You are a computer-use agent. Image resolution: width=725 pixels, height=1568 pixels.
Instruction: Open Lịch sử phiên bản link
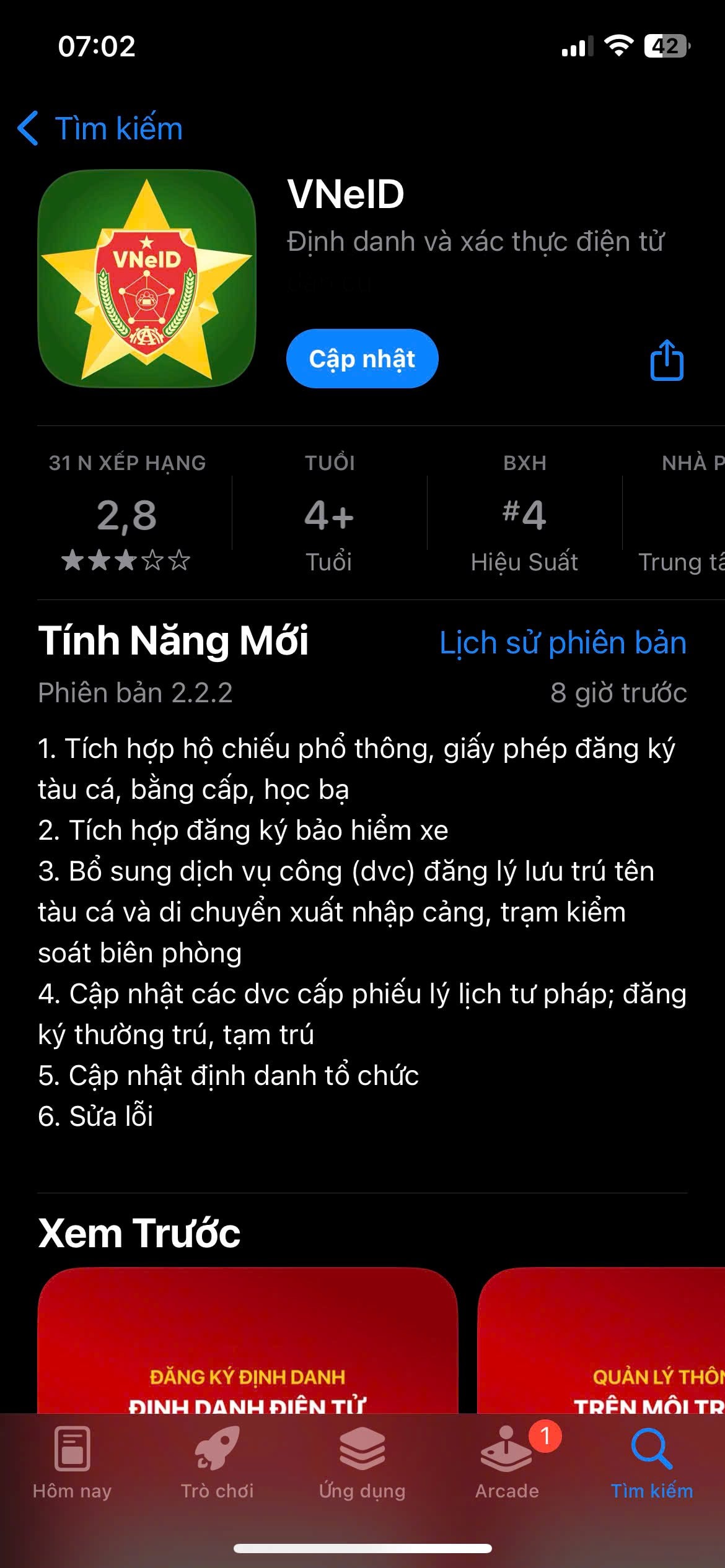[x=563, y=643]
